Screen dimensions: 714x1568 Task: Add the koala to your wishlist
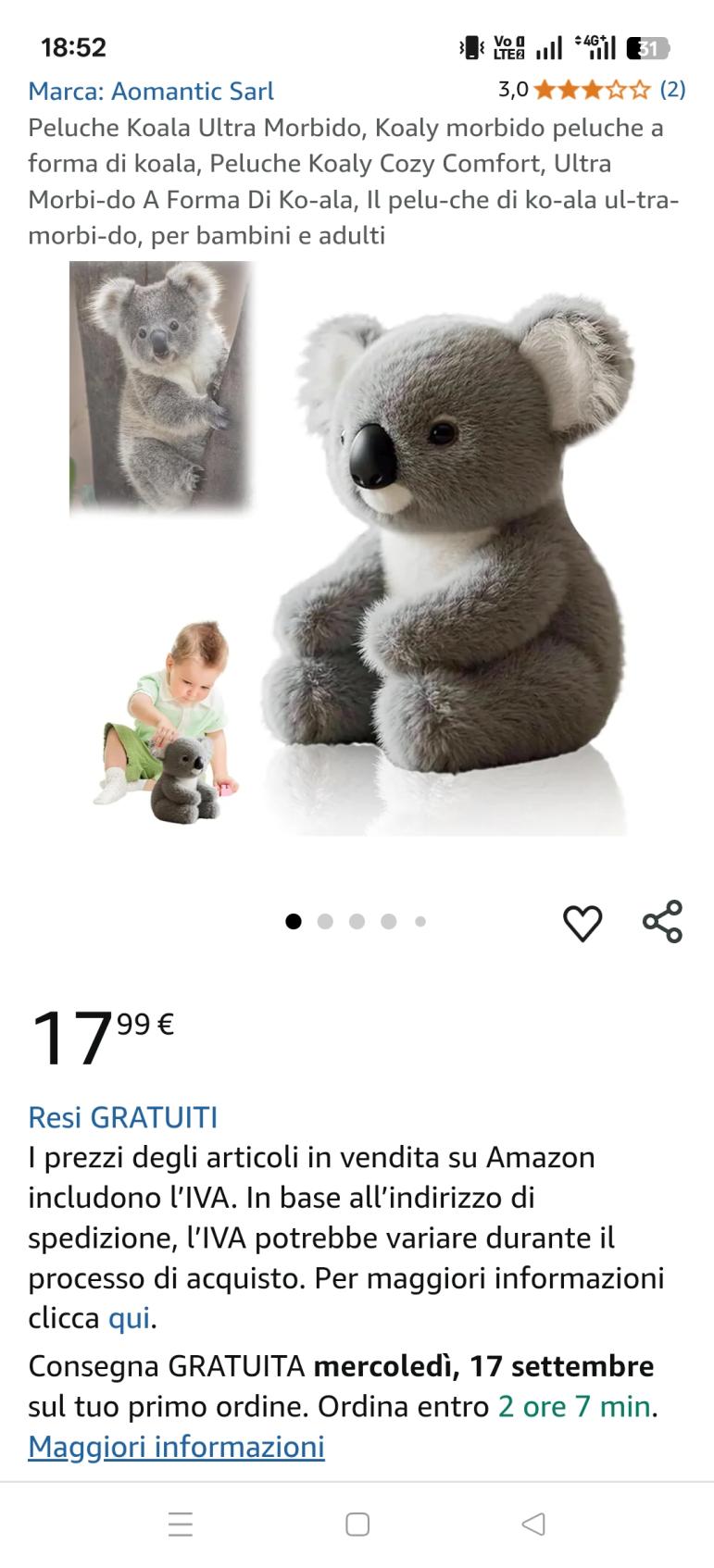582,922
